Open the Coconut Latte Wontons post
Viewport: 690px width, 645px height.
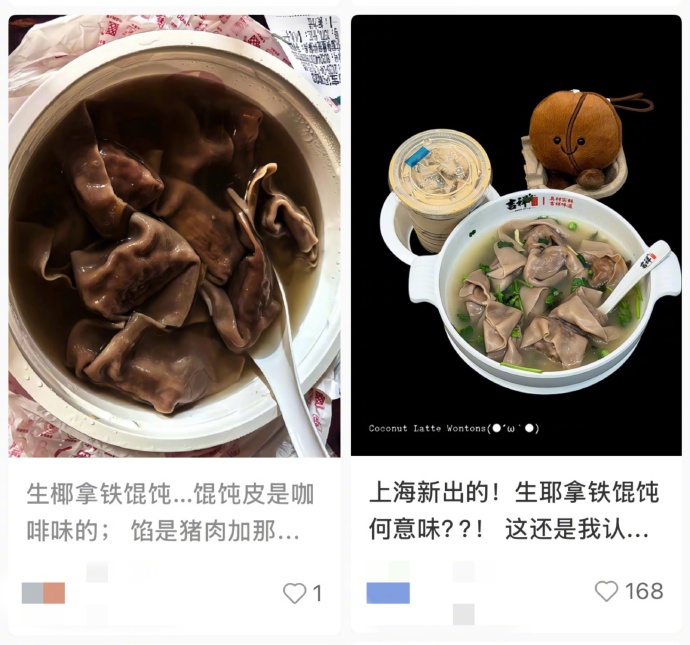coord(515,235)
